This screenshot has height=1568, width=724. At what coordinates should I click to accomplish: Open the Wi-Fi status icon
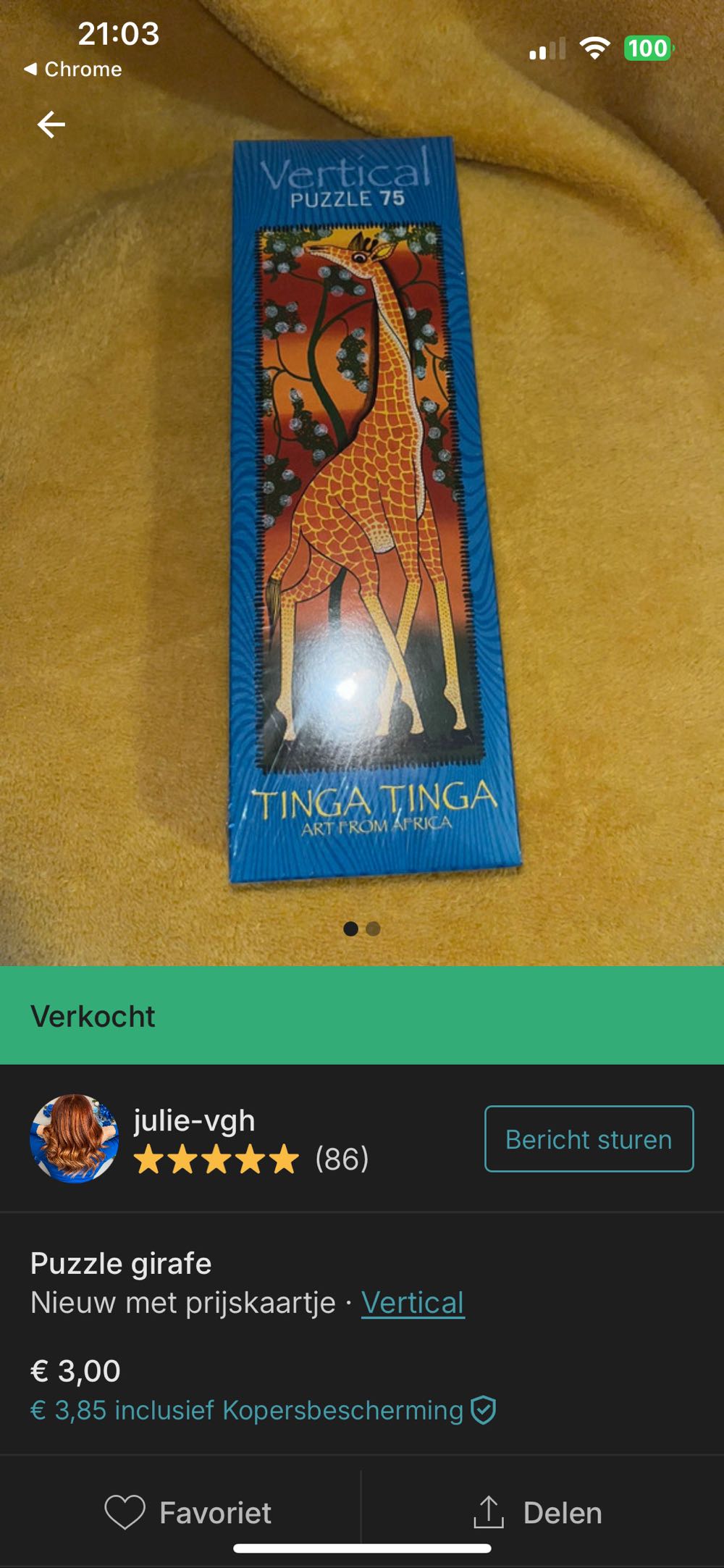(x=594, y=49)
